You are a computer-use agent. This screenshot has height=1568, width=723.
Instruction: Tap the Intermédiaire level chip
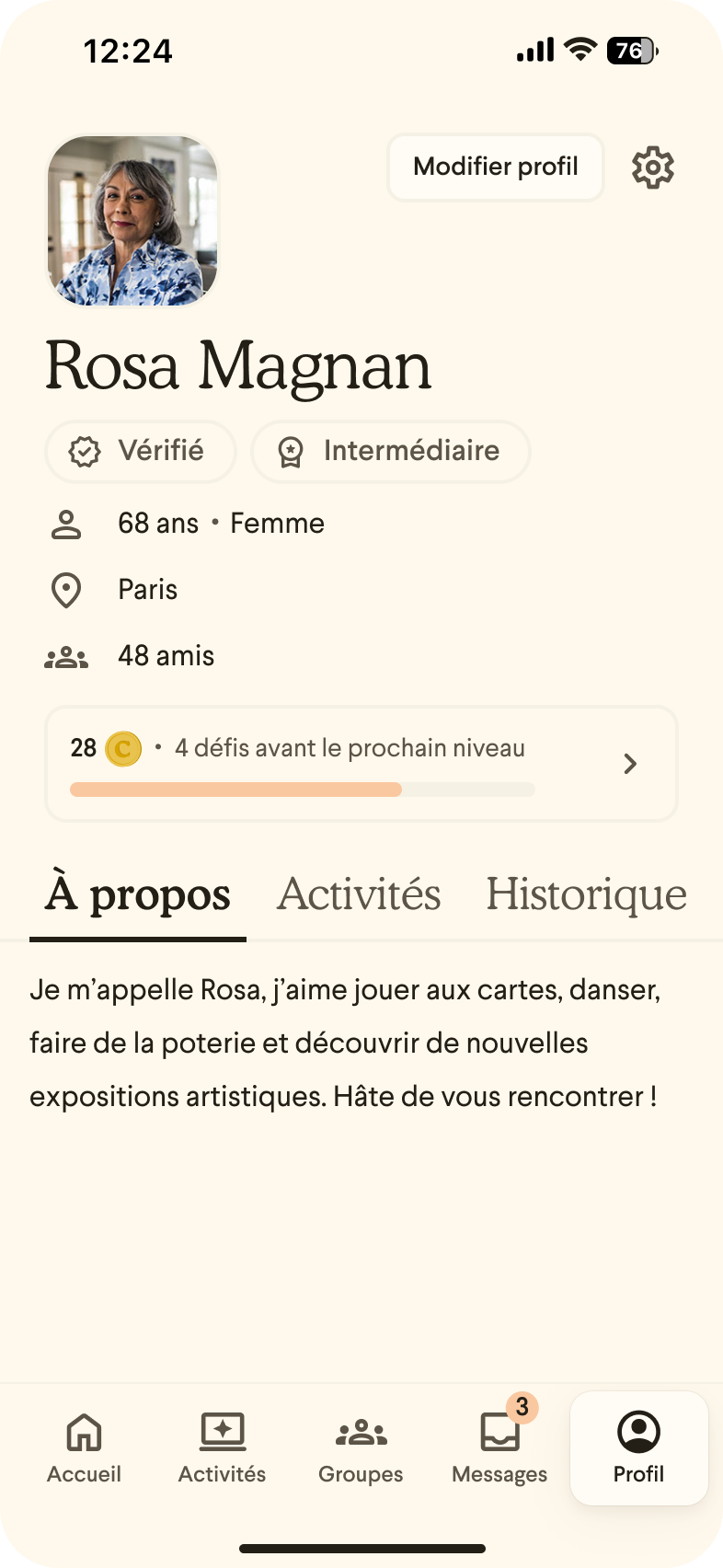coord(390,451)
